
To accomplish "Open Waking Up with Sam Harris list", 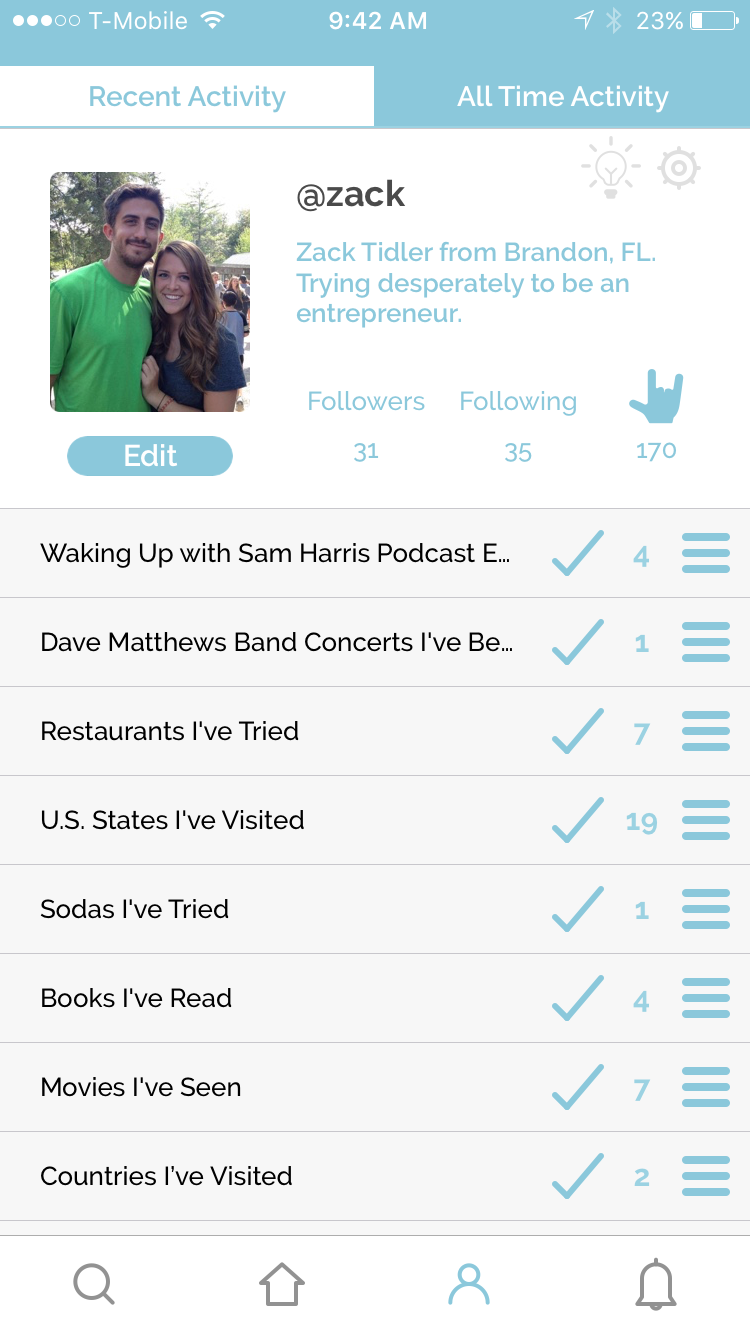I will [275, 554].
